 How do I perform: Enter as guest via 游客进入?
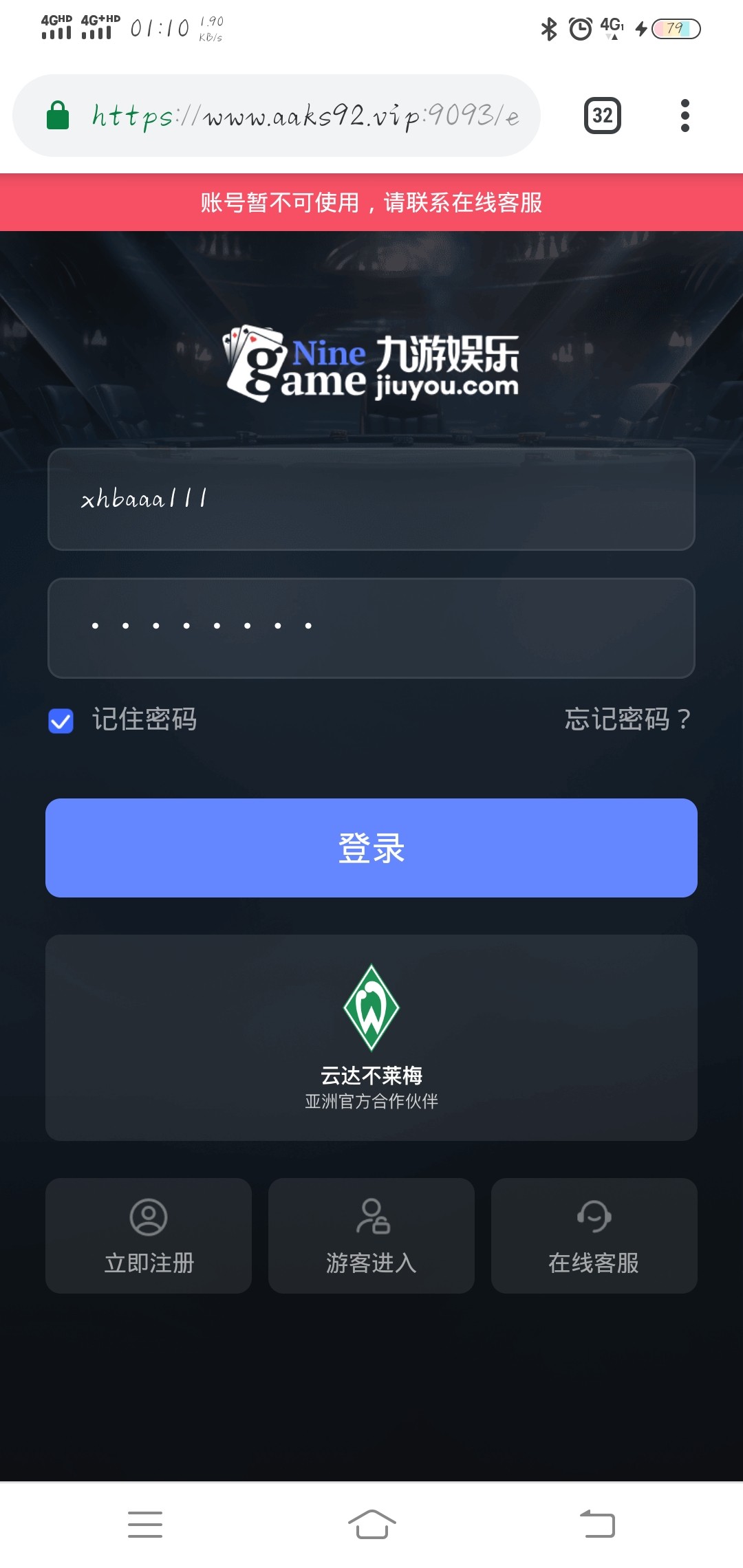pyautogui.click(x=371, y=1236)
